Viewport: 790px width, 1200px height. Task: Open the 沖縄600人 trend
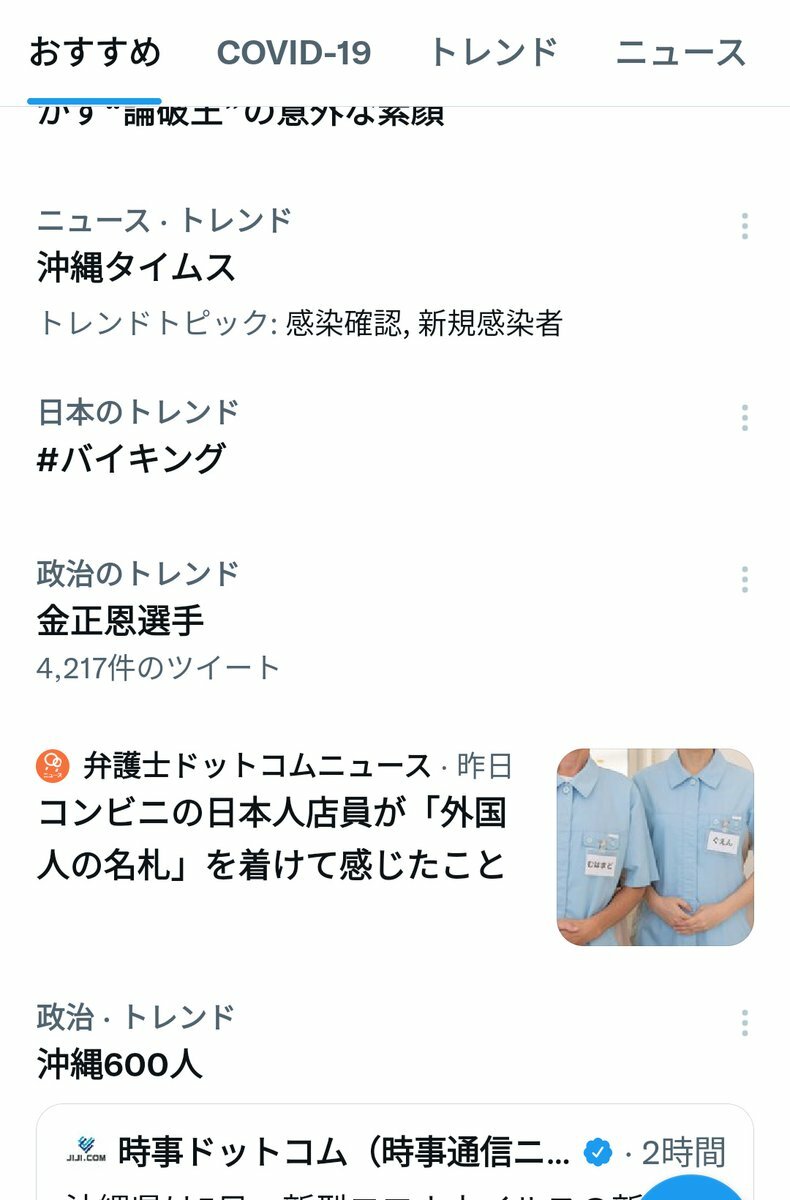[120, 1064]
